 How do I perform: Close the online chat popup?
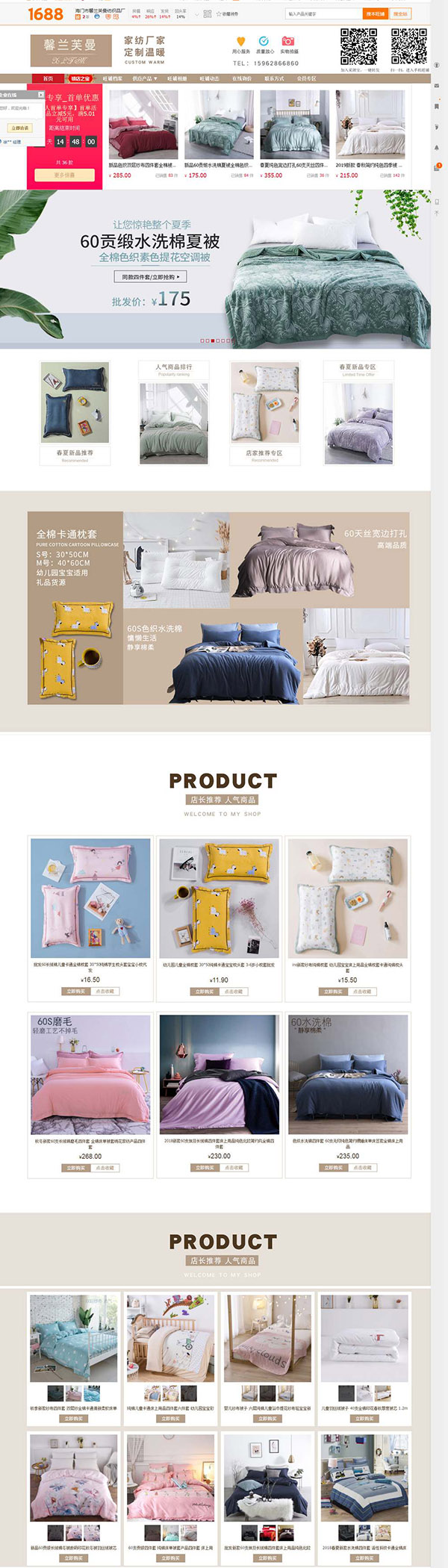pyautogui.click(x=41, y=95)
